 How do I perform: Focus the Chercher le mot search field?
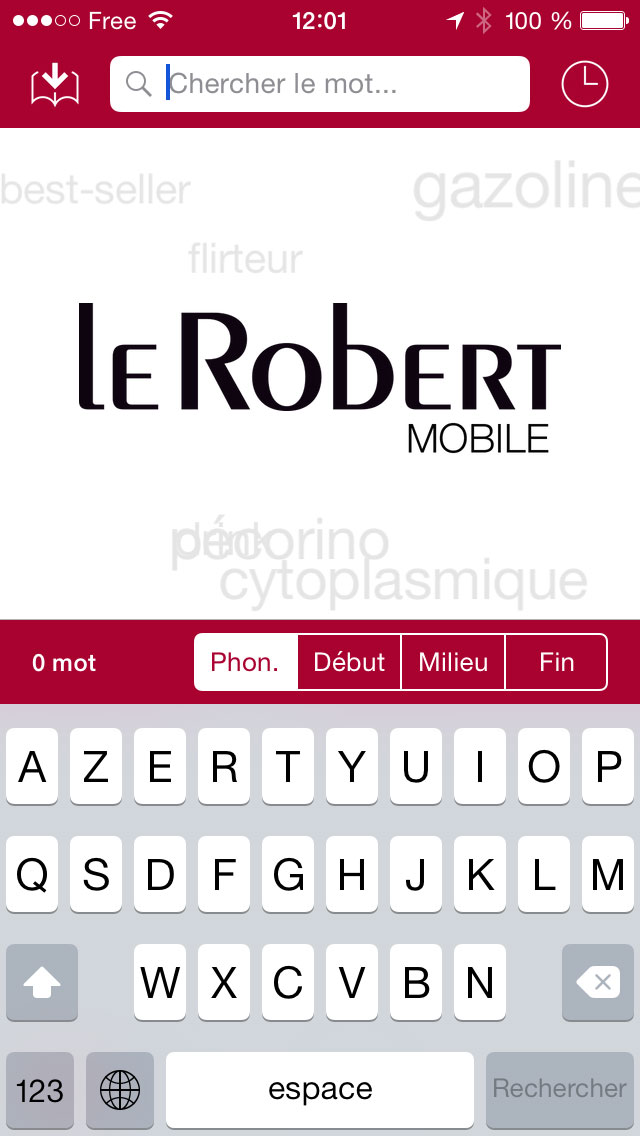click(x=320, y=84)
